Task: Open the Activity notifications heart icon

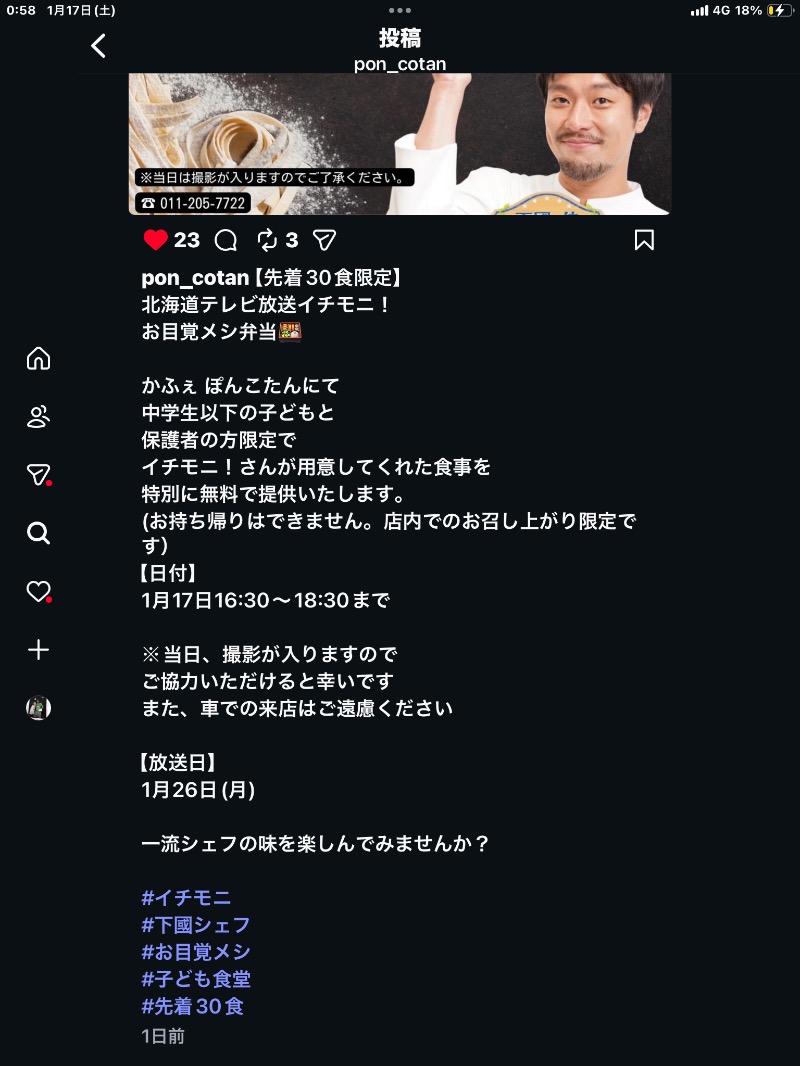Action: (38, 591)
